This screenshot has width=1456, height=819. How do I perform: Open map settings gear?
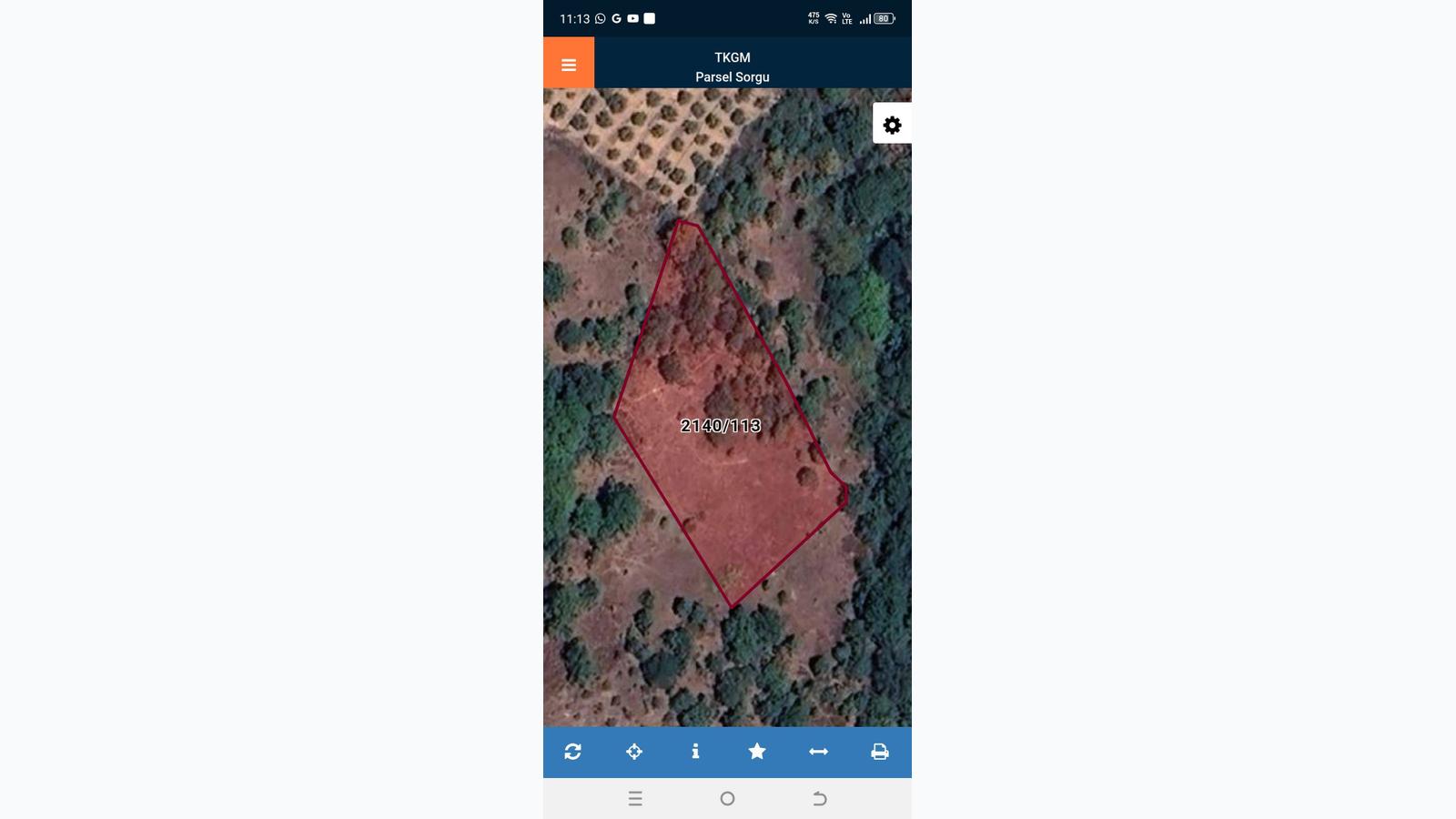[892, 125]
